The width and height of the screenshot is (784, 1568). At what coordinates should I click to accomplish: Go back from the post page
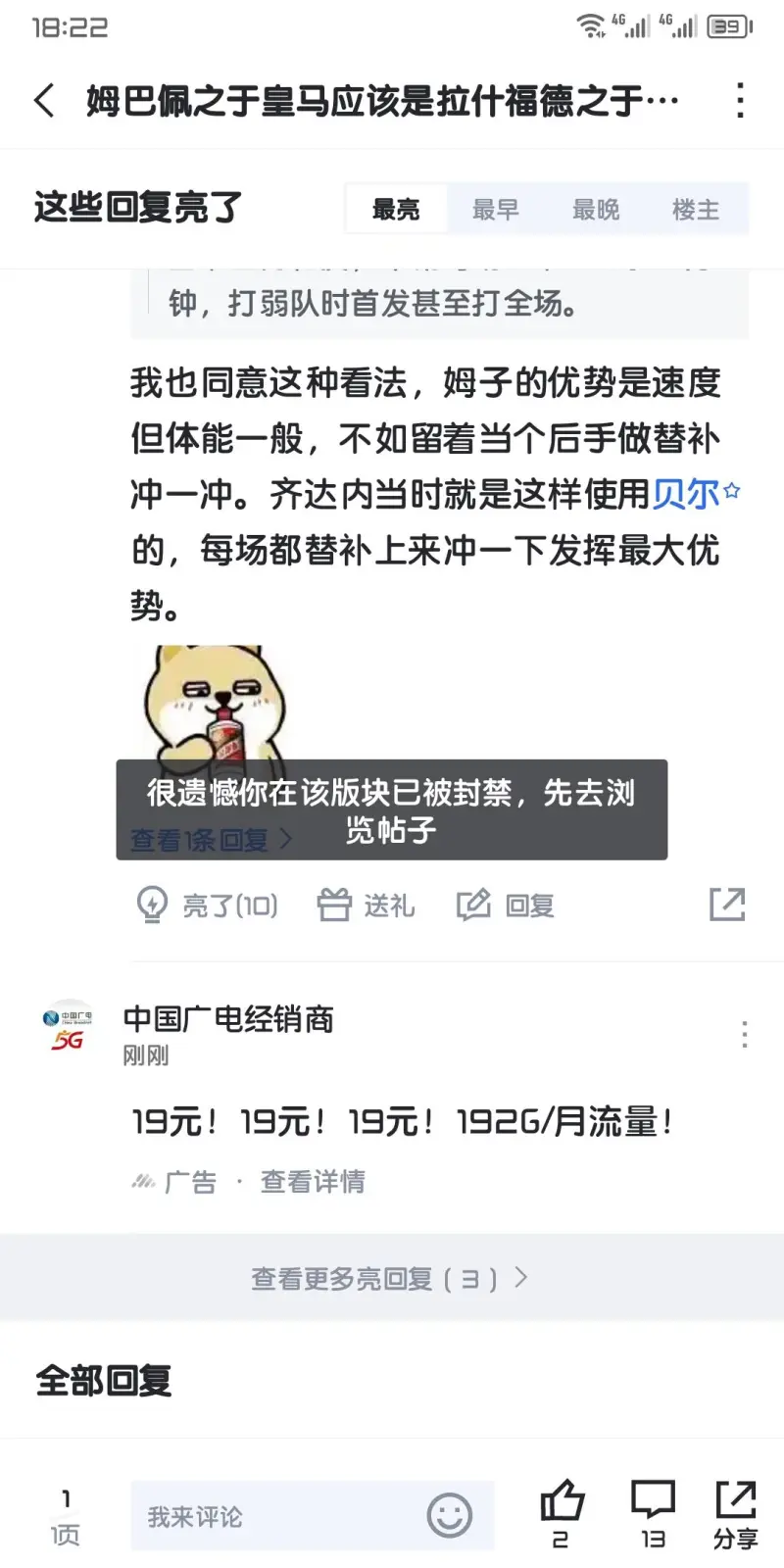44,100
